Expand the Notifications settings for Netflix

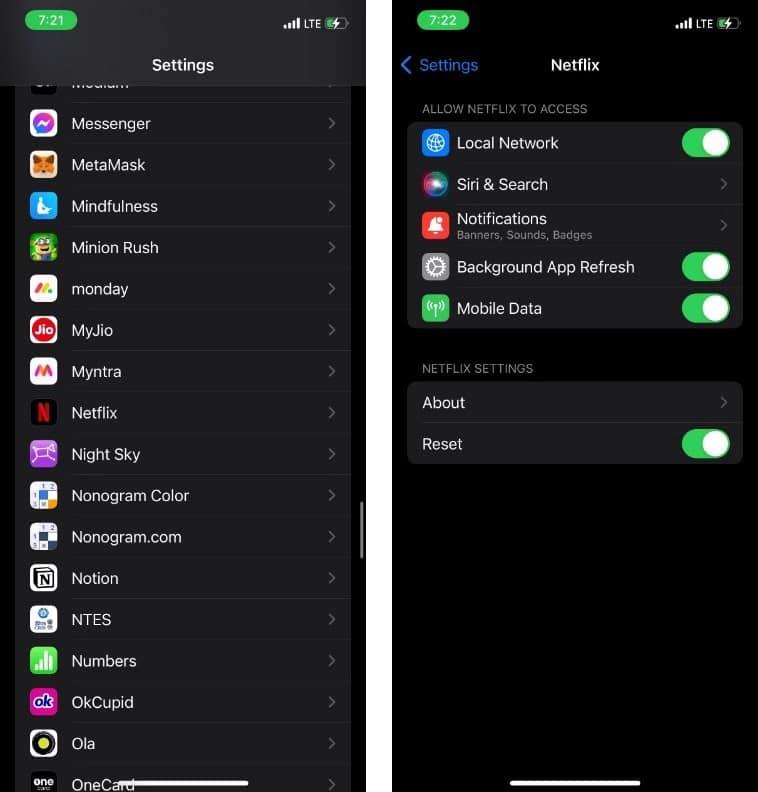point(575,225)
